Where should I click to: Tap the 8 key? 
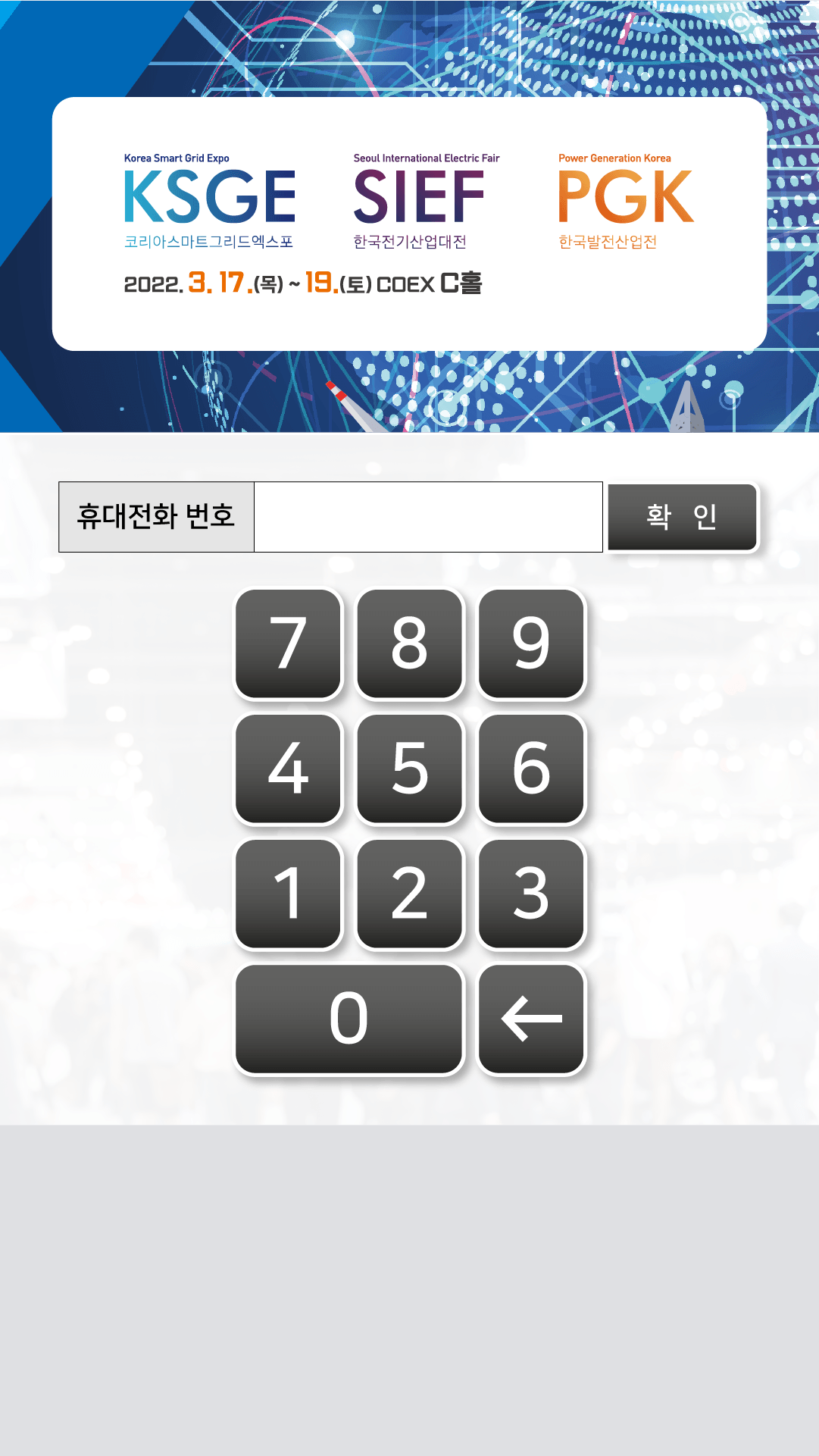[x=409, y=643]
